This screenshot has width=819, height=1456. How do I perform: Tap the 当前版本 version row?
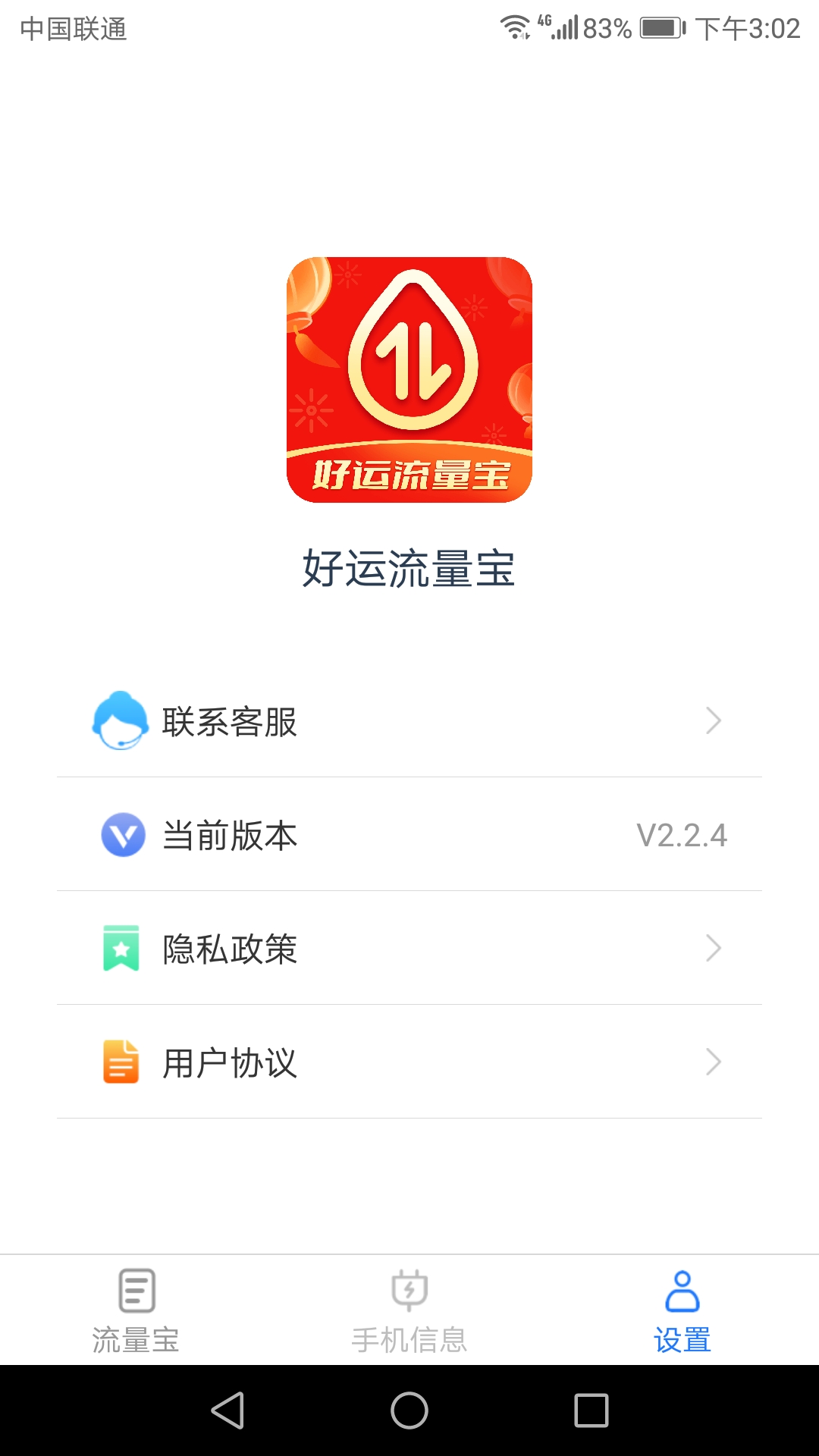click(409, 834)
